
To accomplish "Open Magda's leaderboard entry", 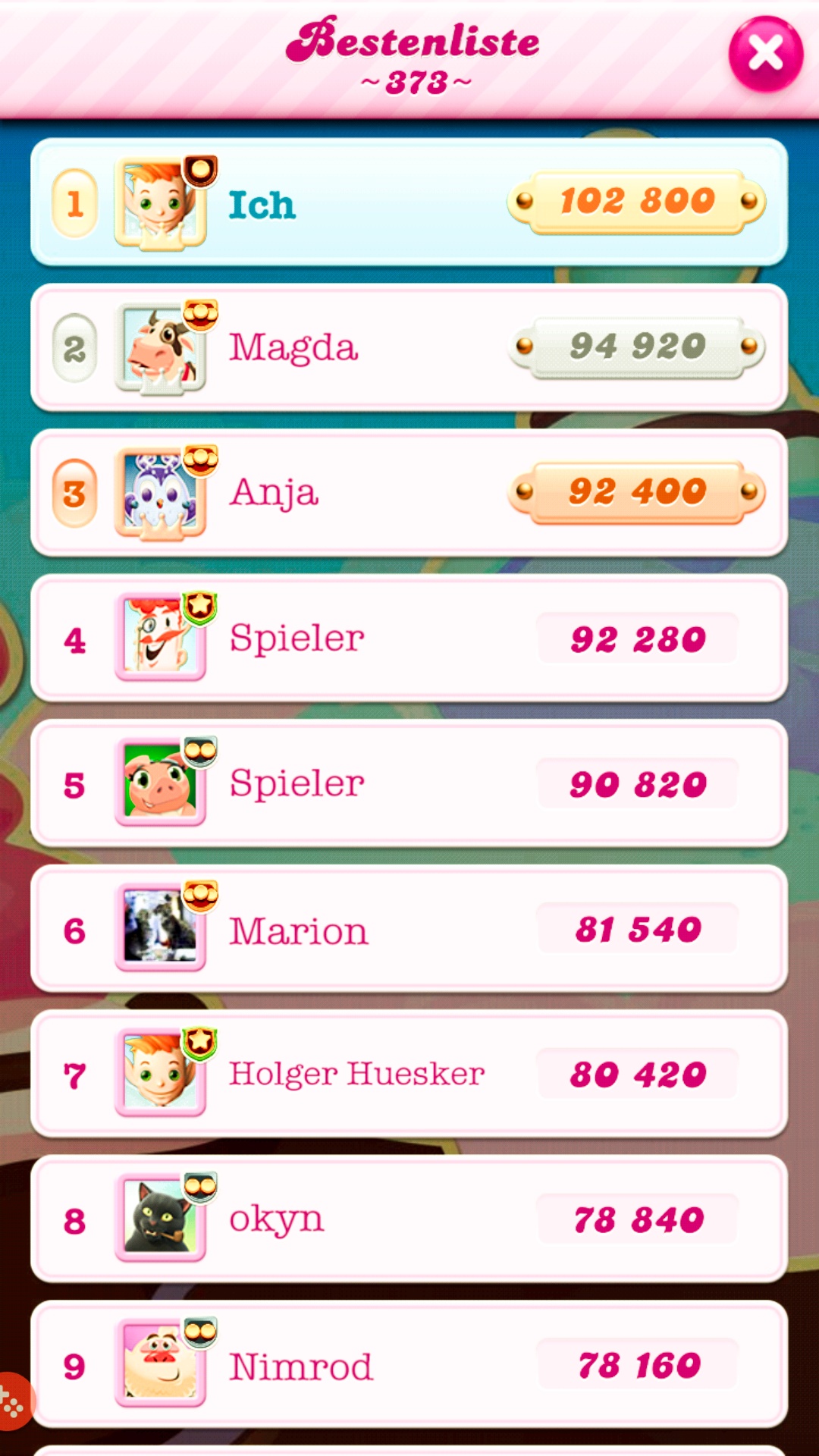I will click(x=409, y=348).
